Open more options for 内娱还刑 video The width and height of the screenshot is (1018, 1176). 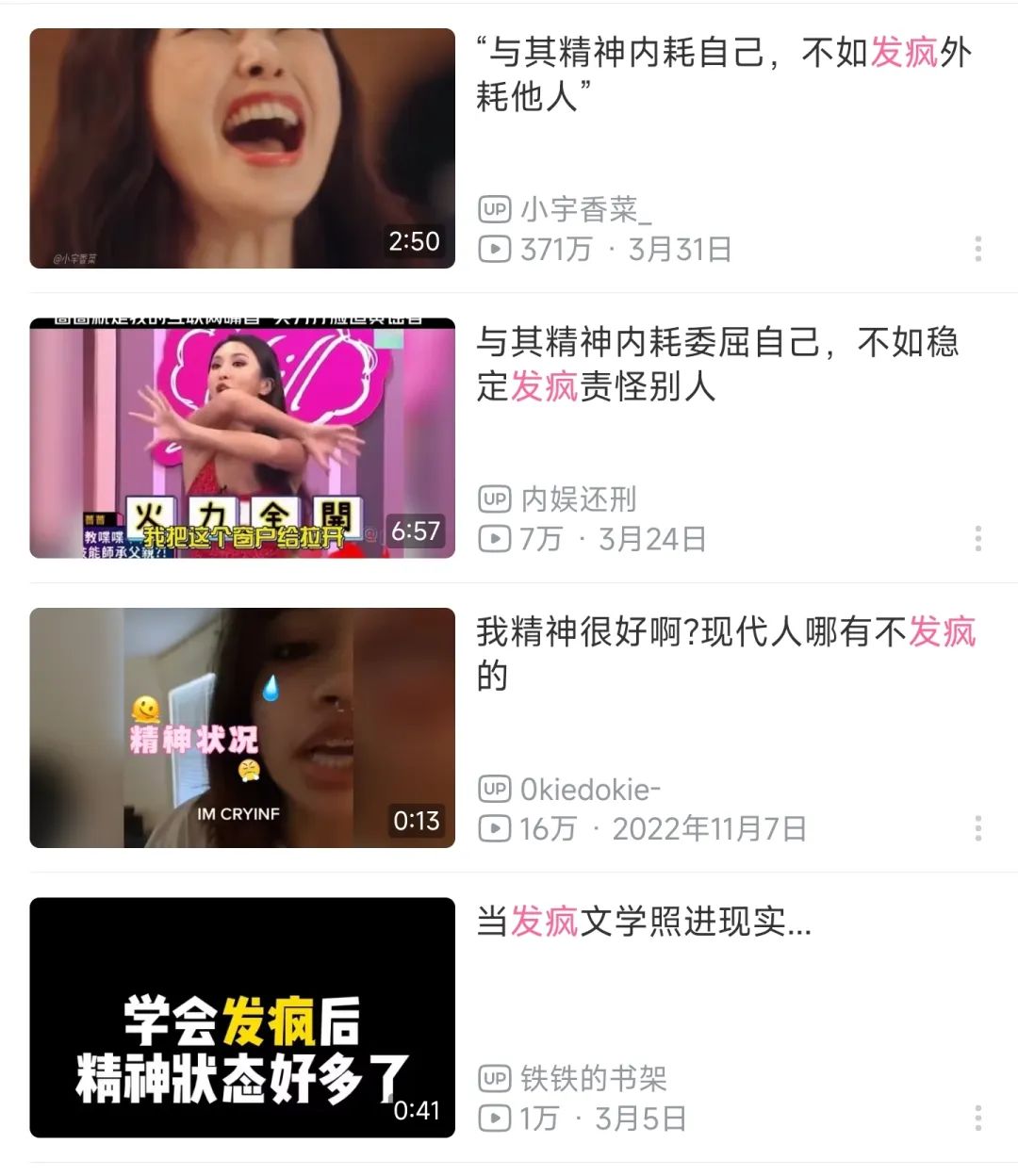(x=978, y=539)
